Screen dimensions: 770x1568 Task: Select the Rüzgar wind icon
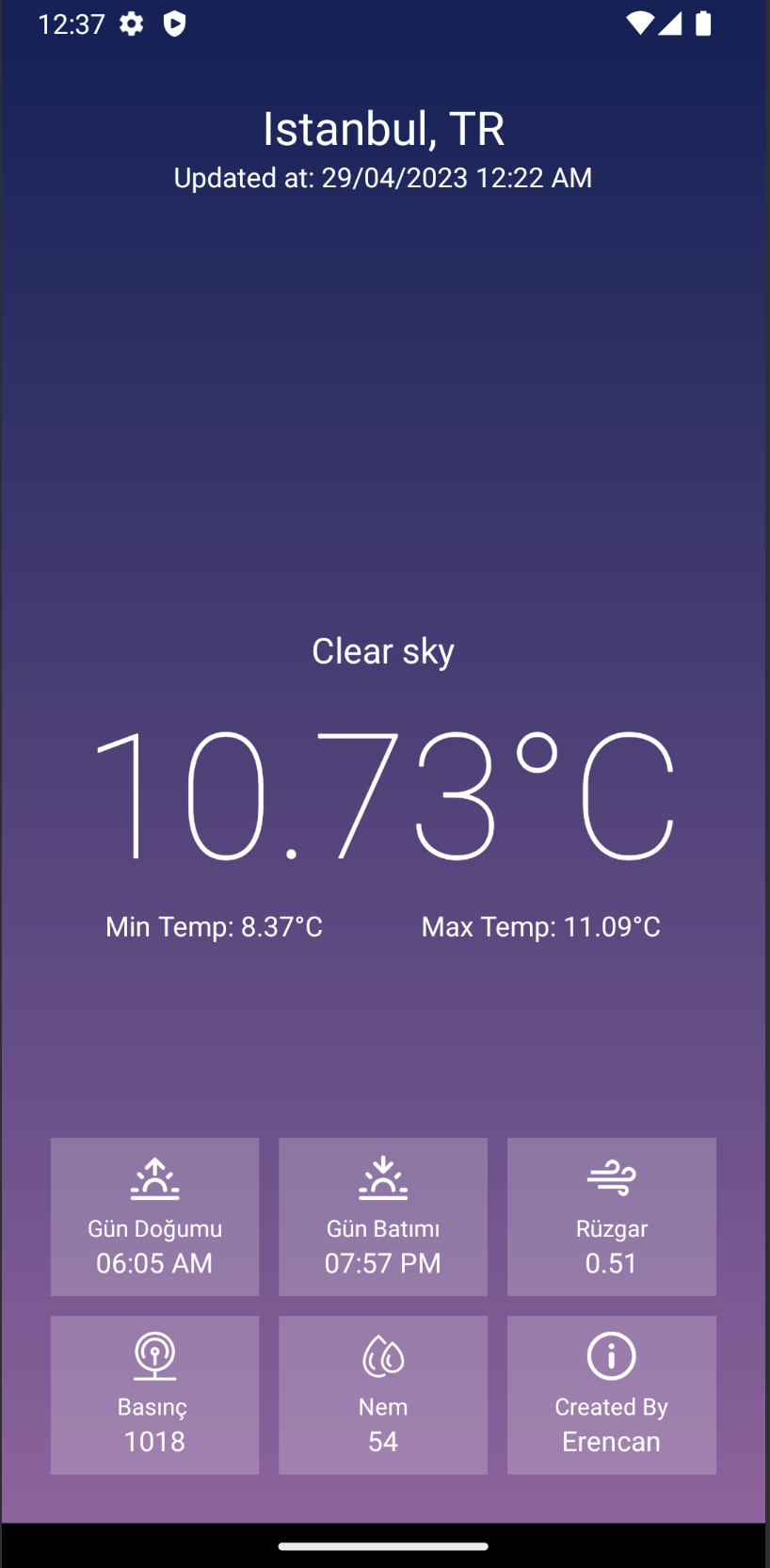point(611,1176)
